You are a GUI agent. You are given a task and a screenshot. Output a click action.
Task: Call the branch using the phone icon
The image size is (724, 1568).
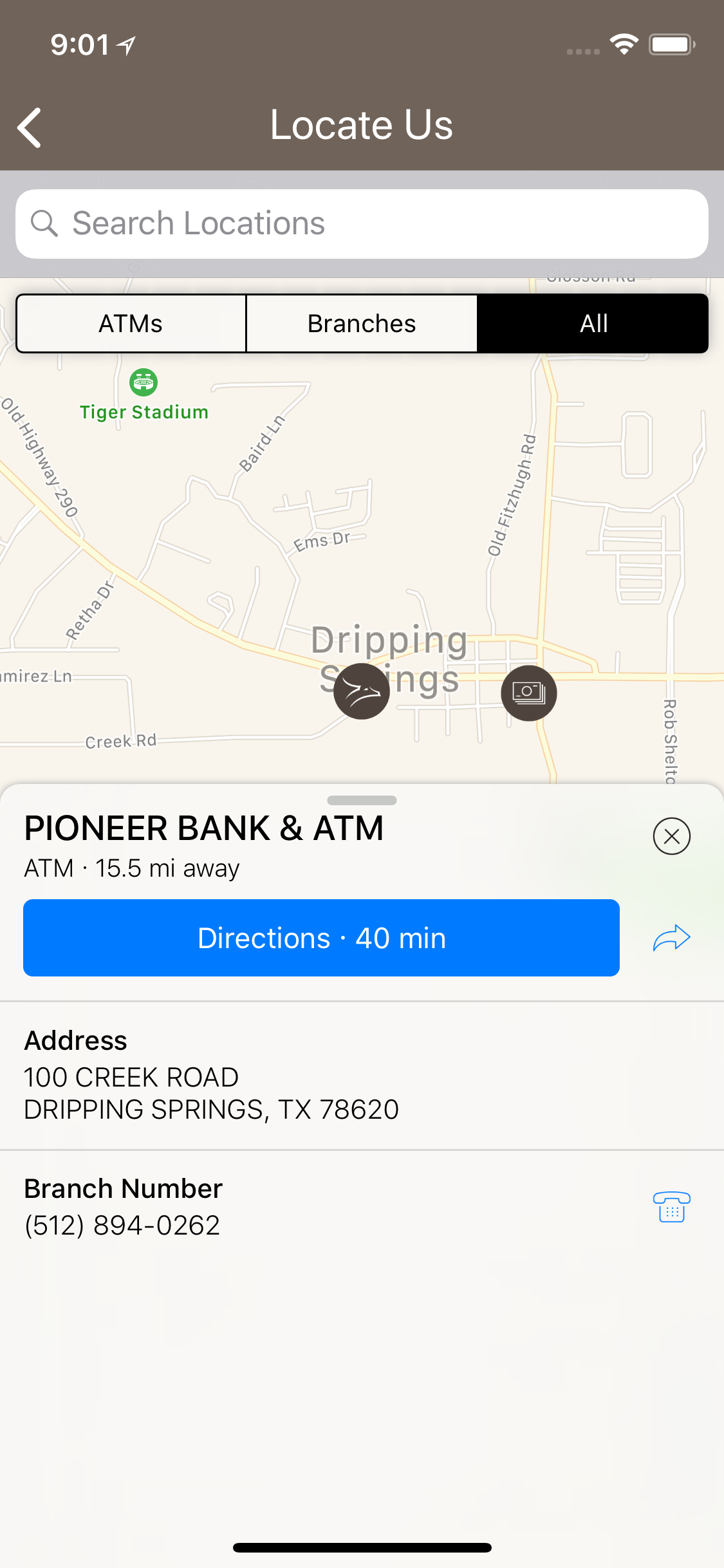pyautogui.click(x=671, y=1207)
